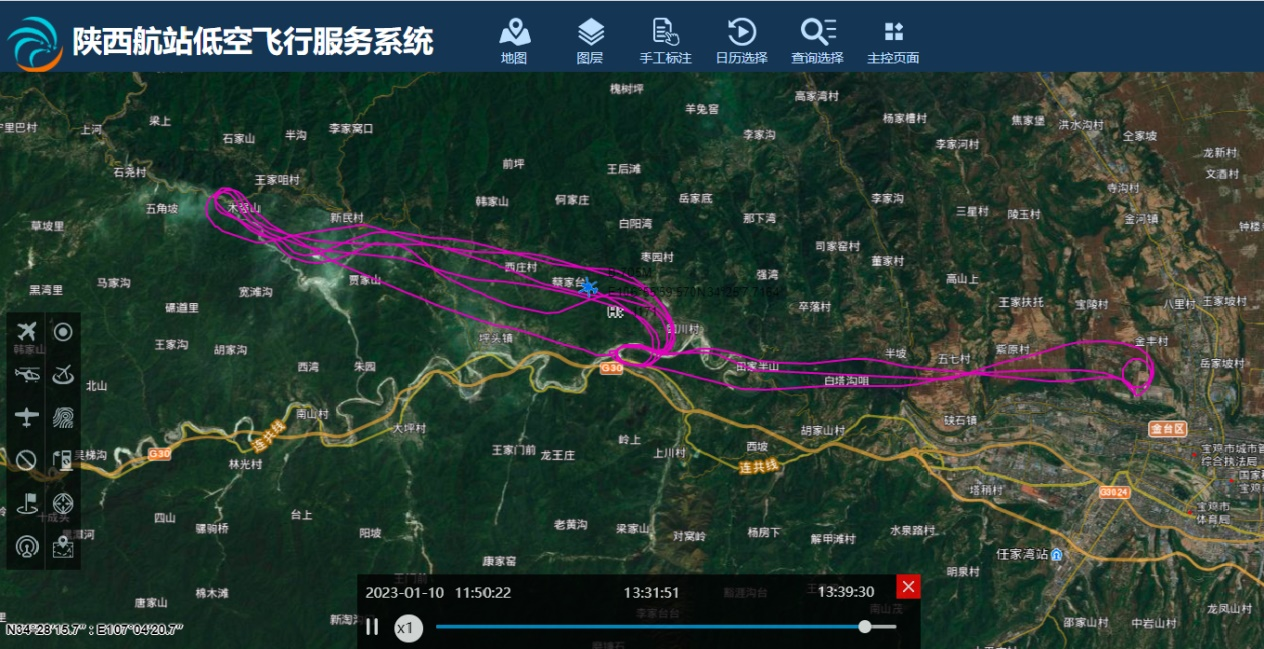Open 查询选择 query selection
Viewport: 1264px width, 649px height.
817,42
